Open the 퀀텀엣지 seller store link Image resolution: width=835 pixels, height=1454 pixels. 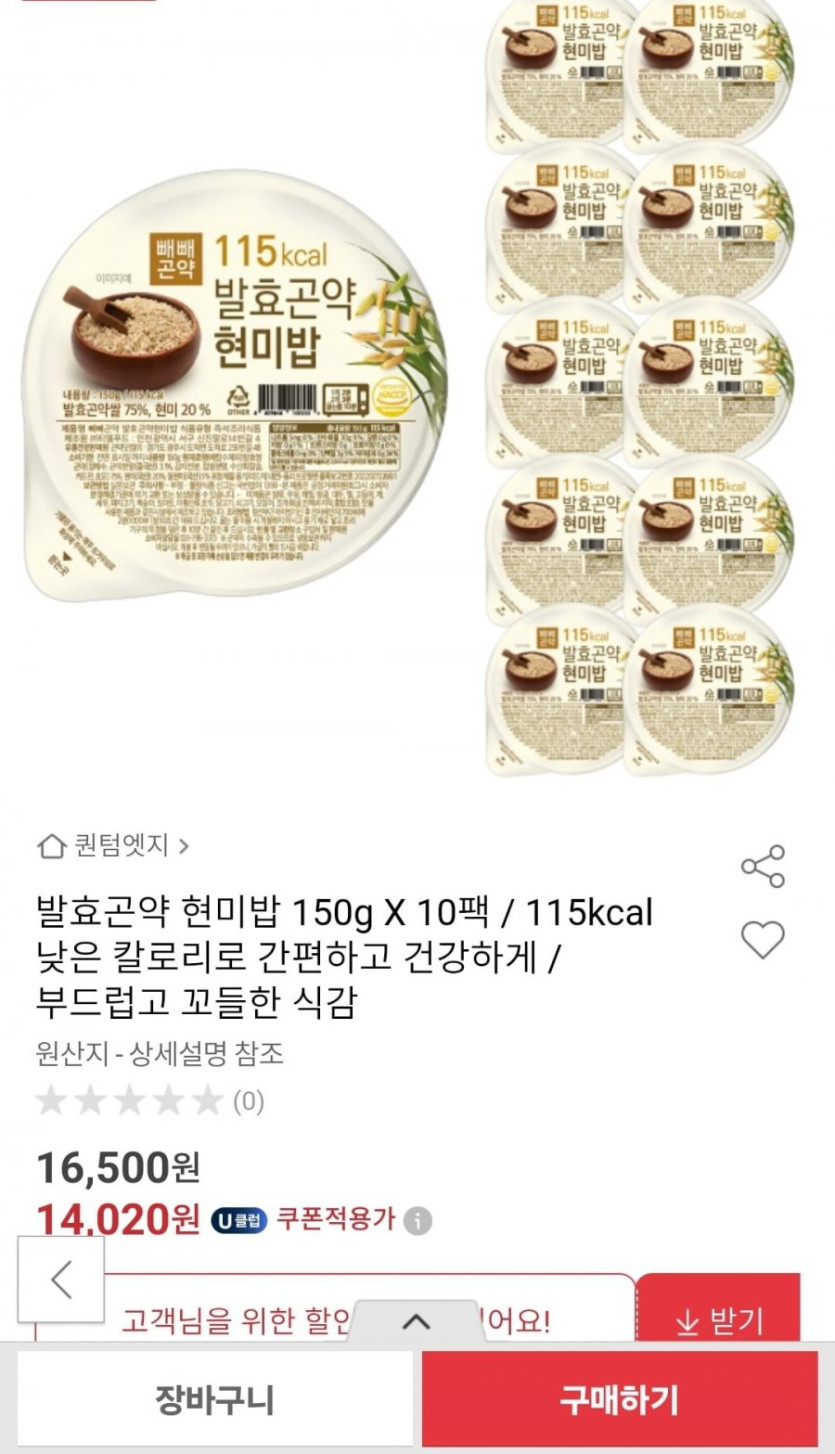pyautogui.click(x=113, y=846)
